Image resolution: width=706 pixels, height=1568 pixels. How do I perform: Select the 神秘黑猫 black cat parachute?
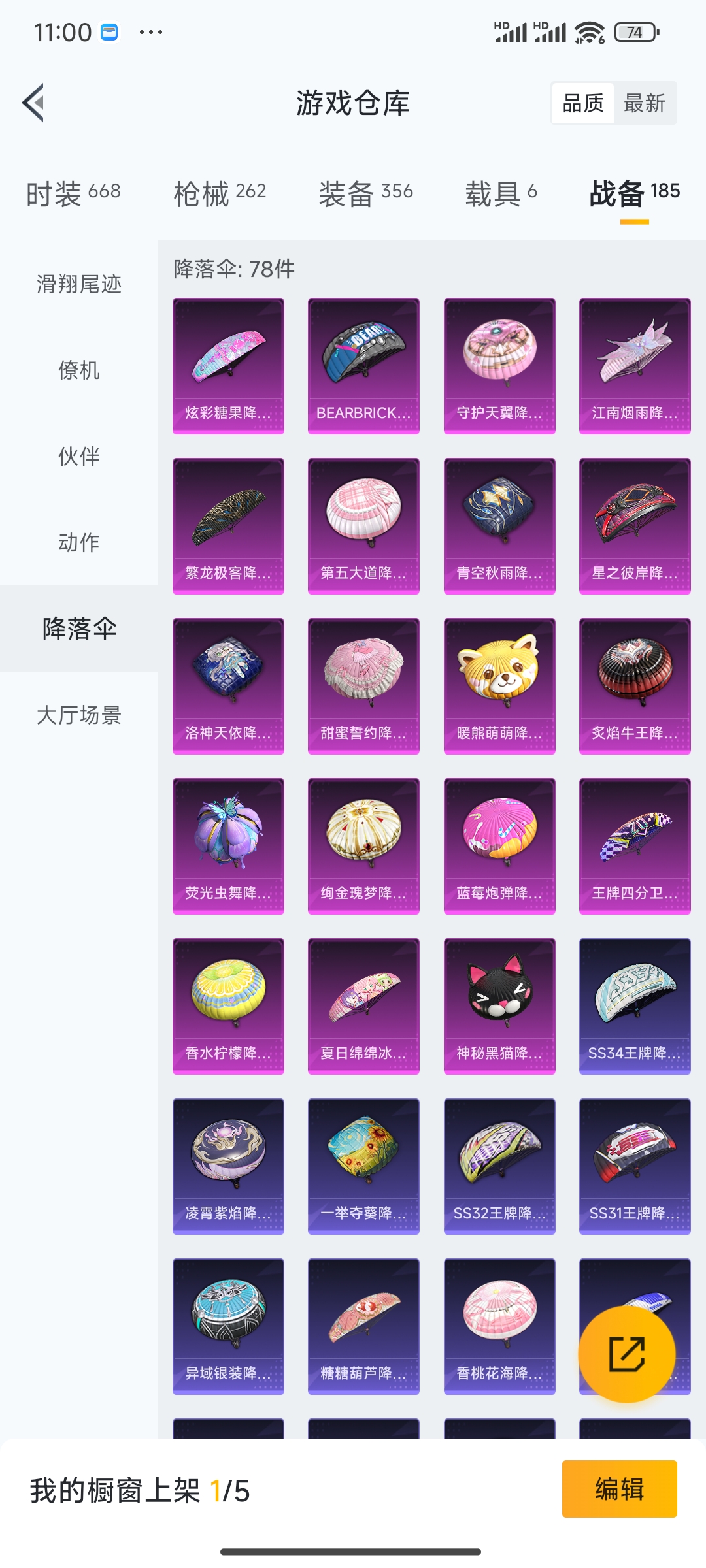[x=499, y=1006]
